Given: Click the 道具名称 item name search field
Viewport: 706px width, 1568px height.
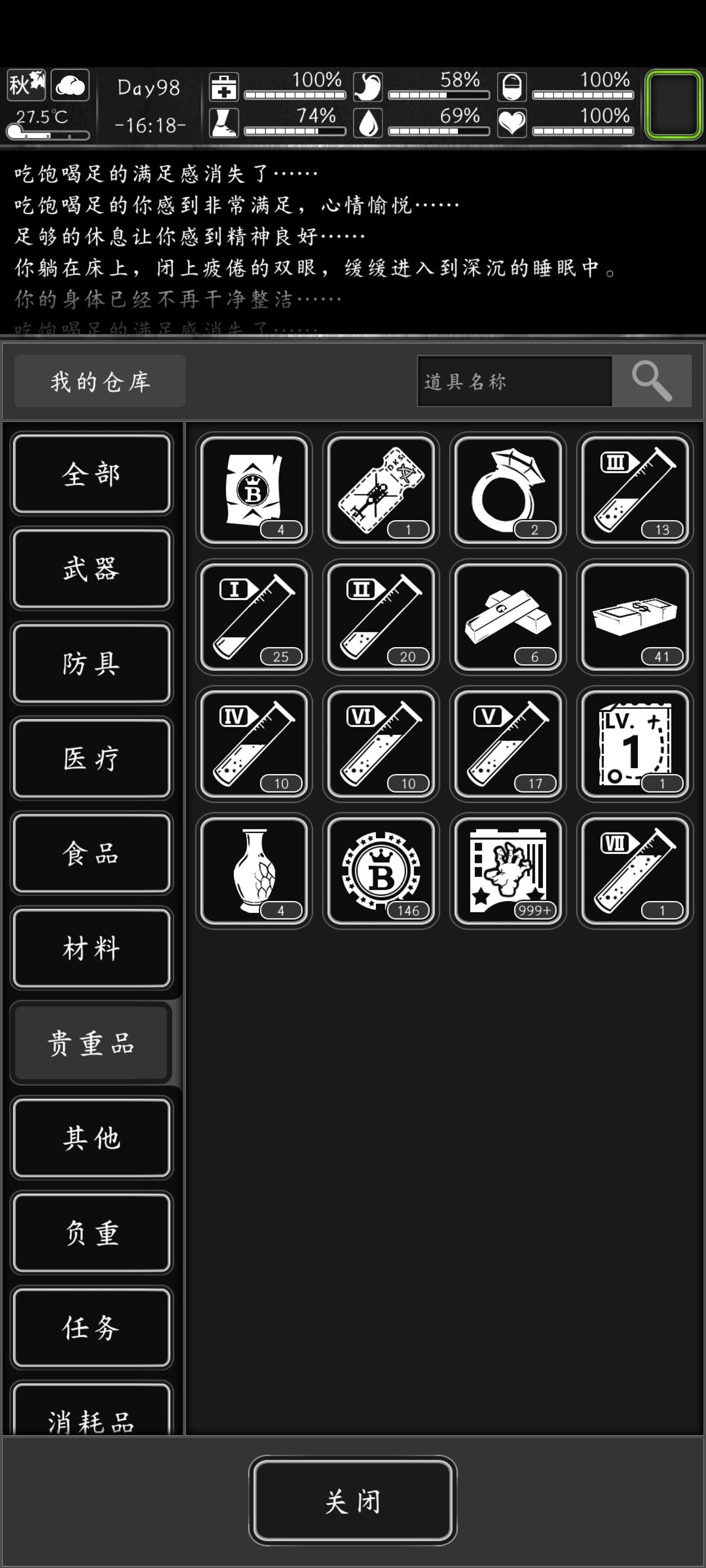Looking at the screenshot, I should pyautogui.click(x=515, y=380).
